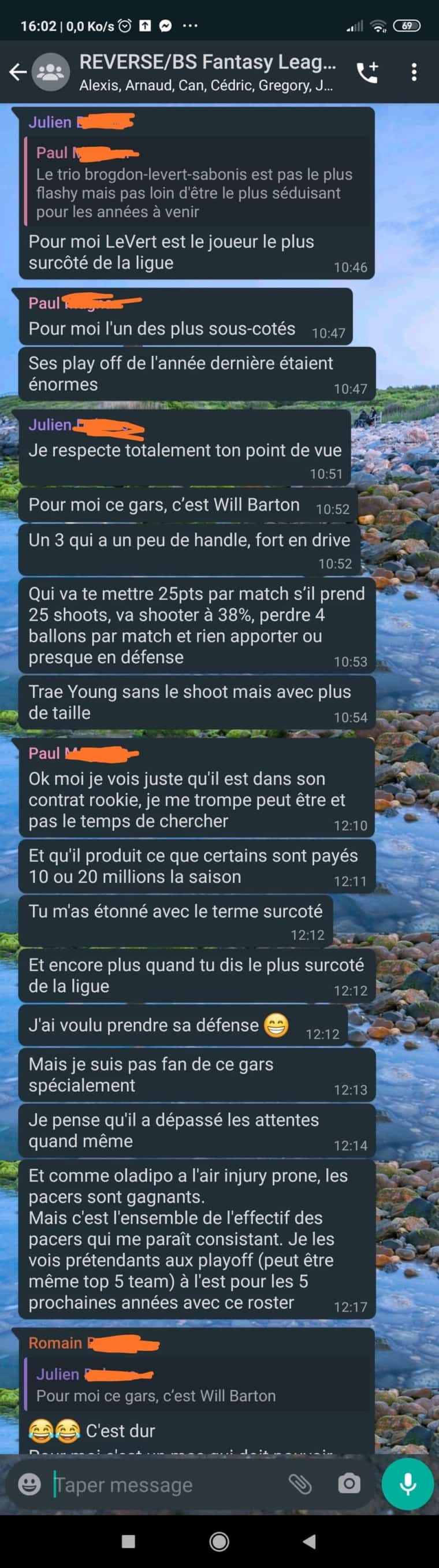
Task: Open the camera to send a photo
Action: click(x=349, y=1485)
